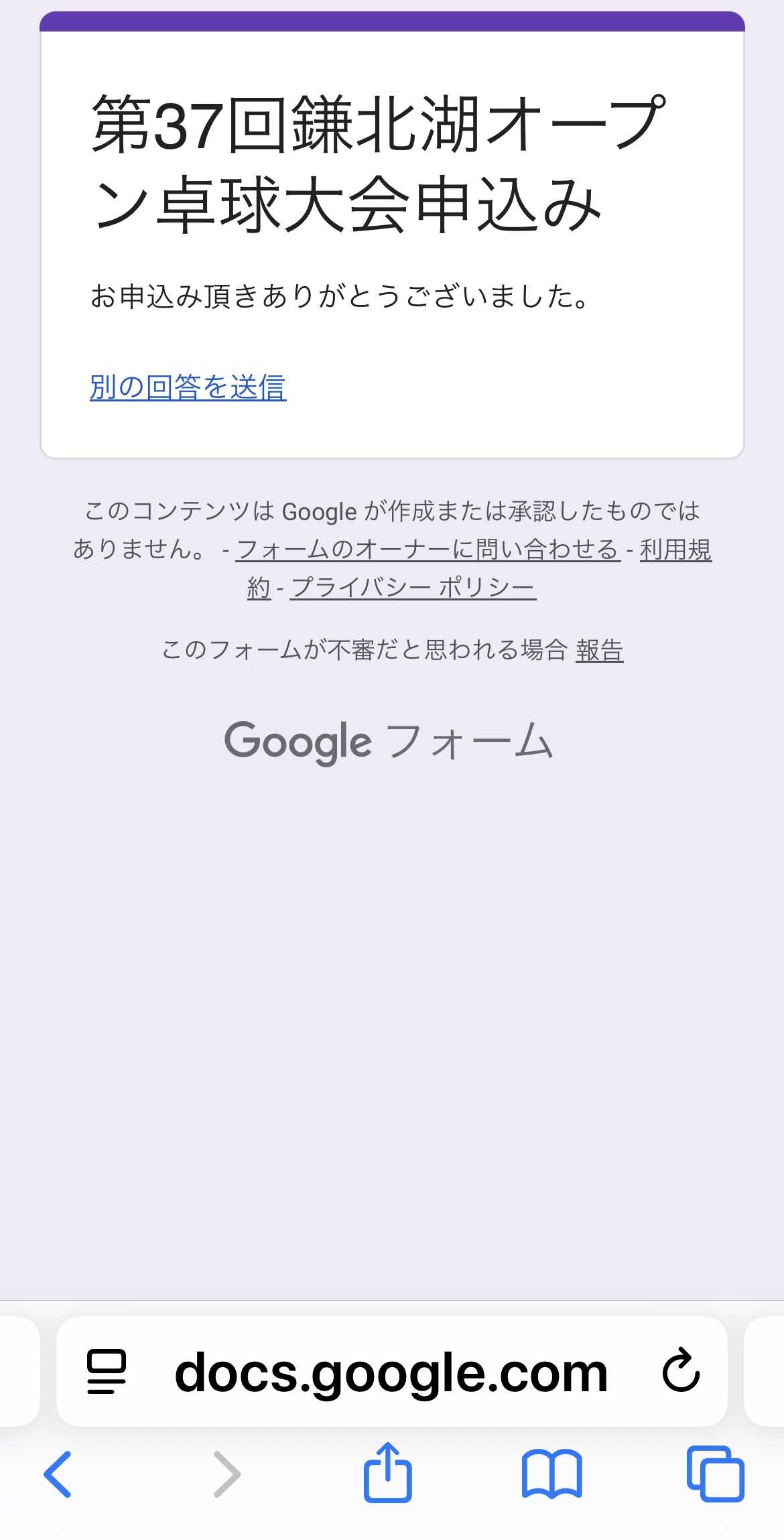Show all open tabs
This screenshot has width=784, height=1540.
715,1474
